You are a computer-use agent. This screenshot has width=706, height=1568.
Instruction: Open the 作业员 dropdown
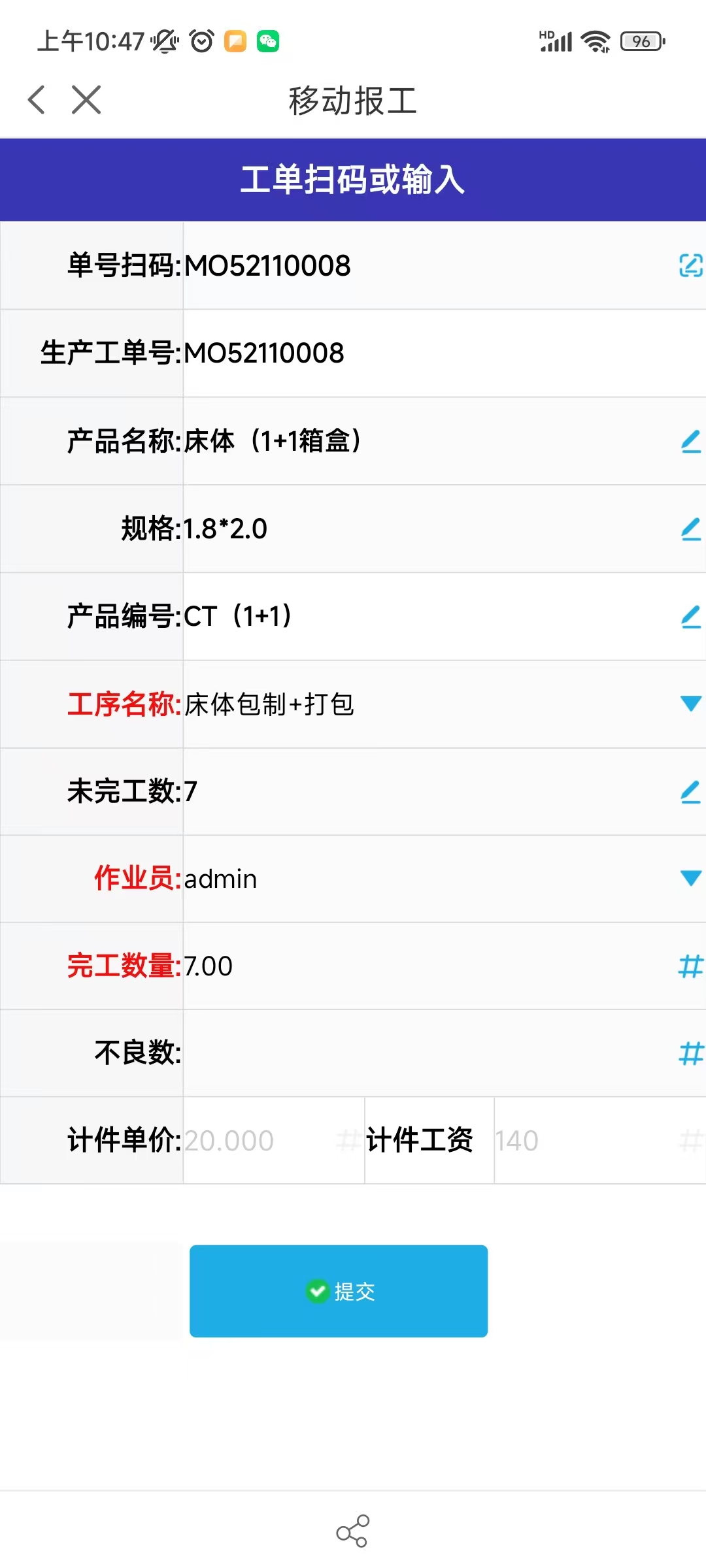[690, 878]
